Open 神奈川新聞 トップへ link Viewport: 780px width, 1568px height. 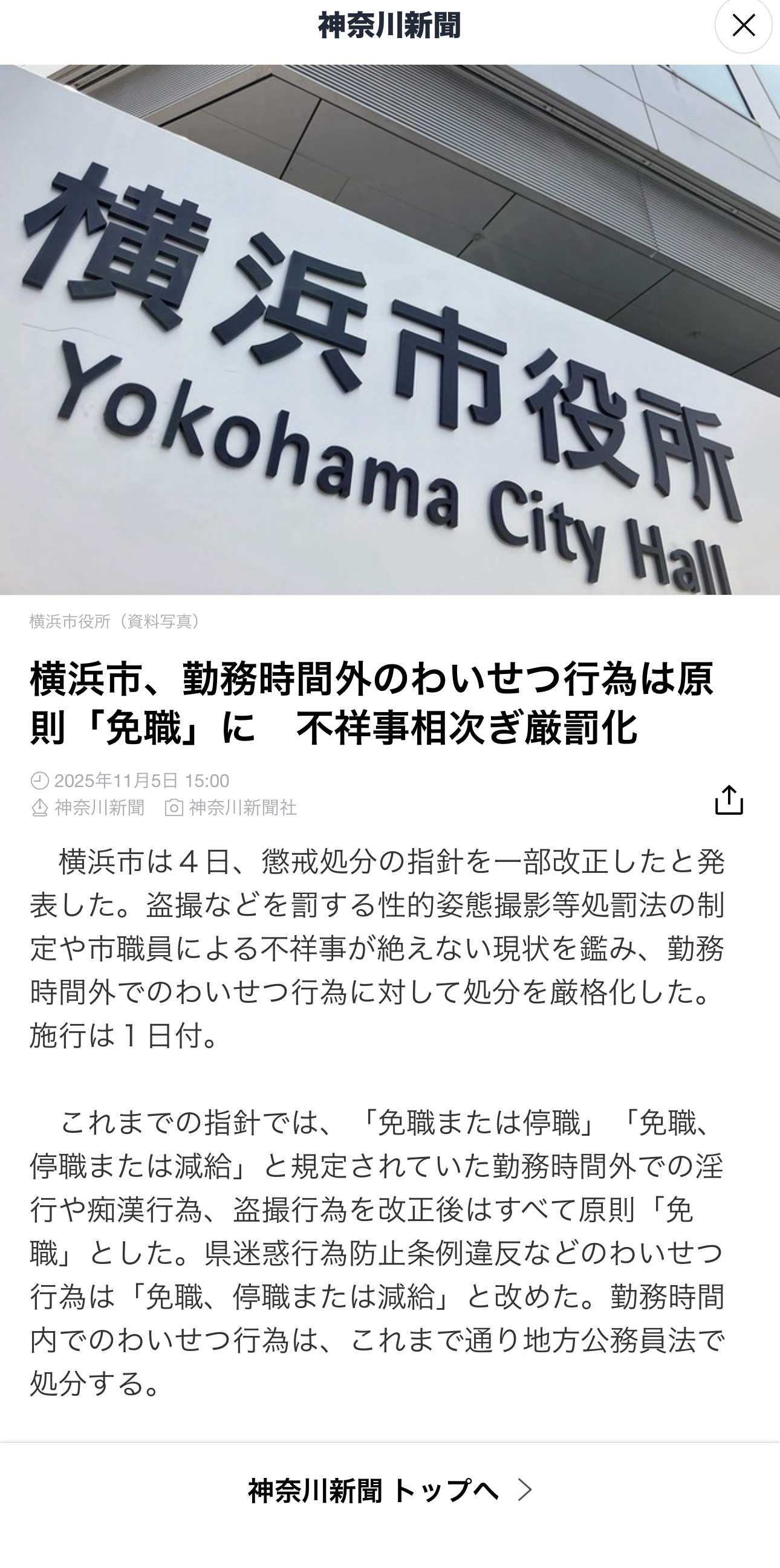click(x=389, y=1490)
